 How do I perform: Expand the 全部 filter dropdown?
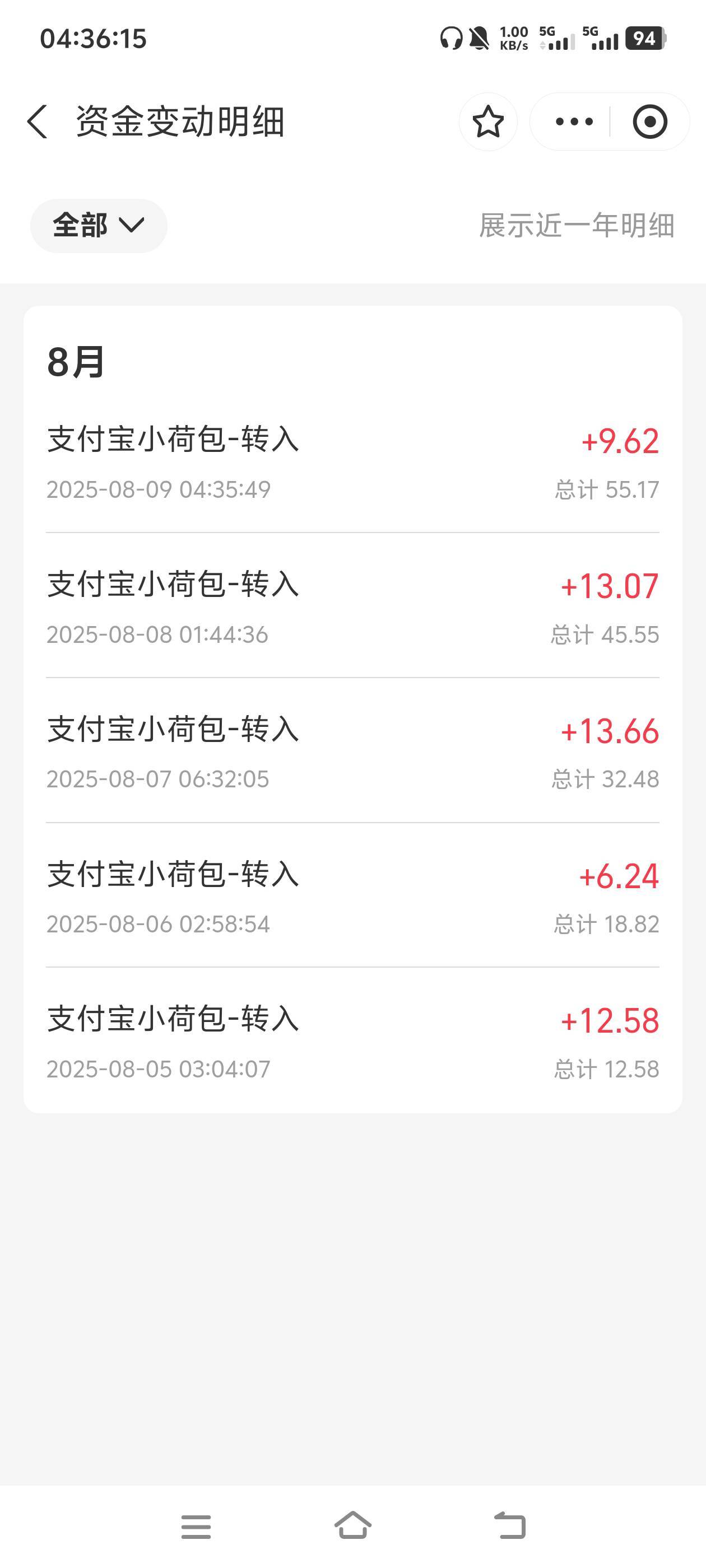(x=99, y=226)
